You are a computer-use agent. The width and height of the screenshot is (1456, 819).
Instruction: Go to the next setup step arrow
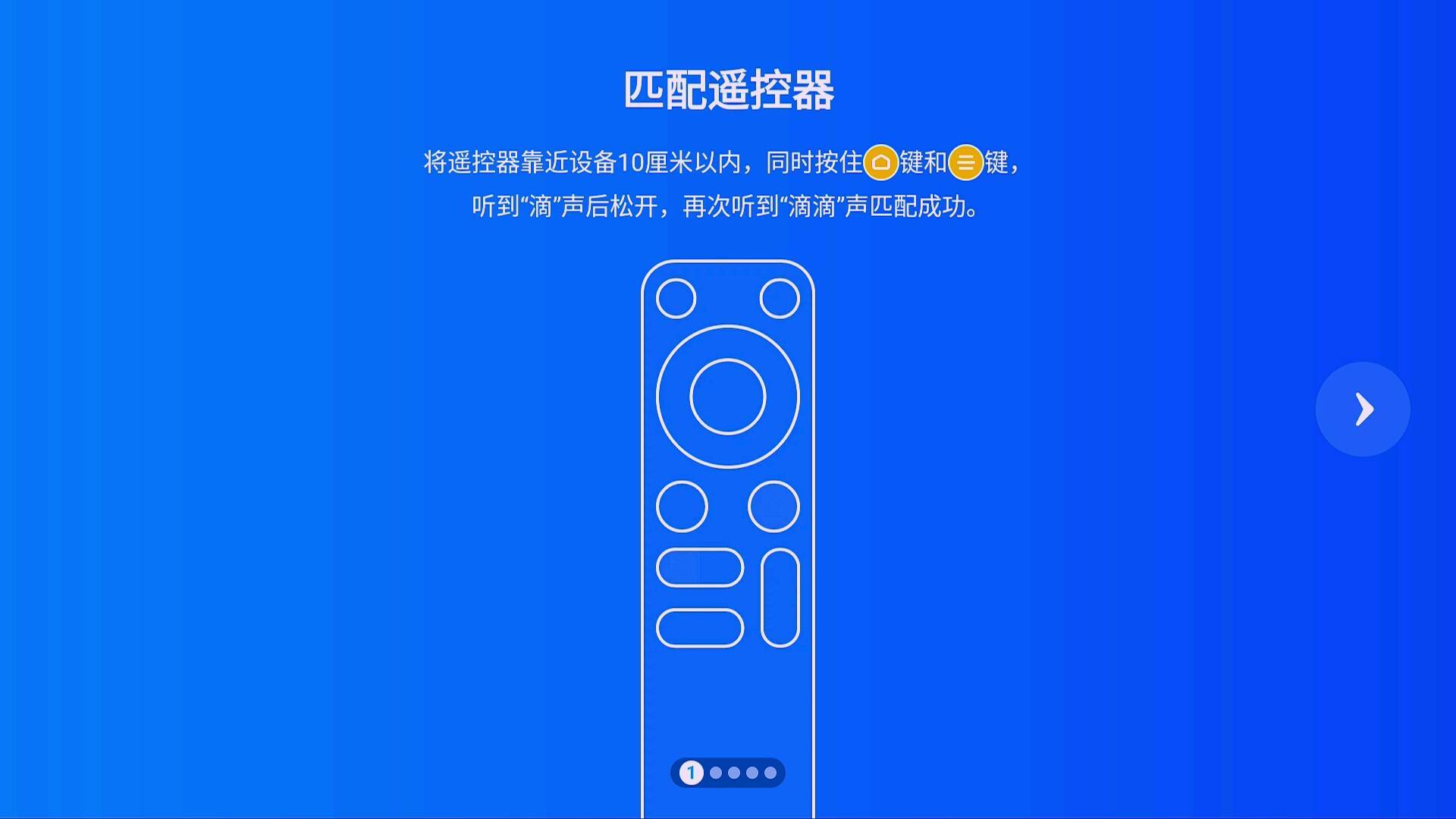click(x=1363, y=409)
